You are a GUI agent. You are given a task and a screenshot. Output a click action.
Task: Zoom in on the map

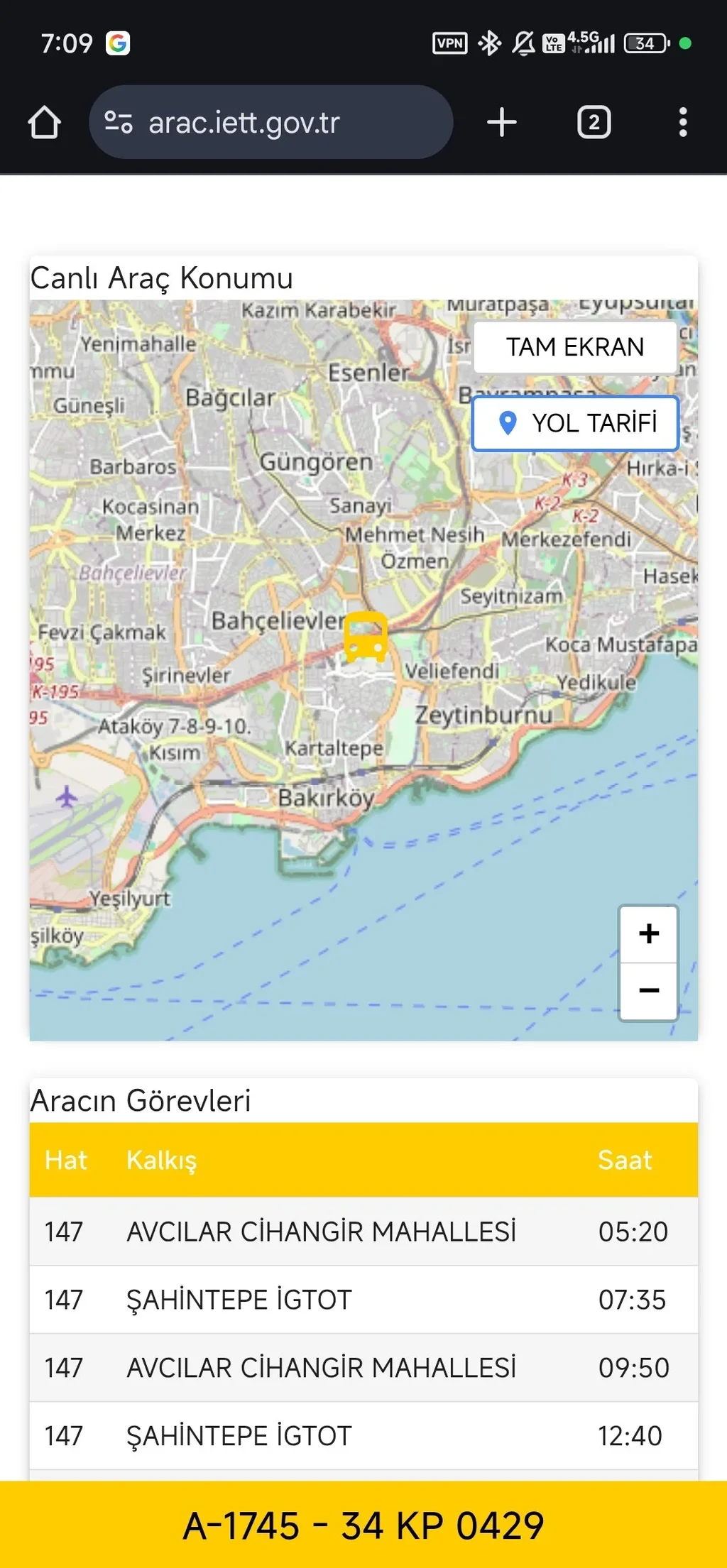648,934
